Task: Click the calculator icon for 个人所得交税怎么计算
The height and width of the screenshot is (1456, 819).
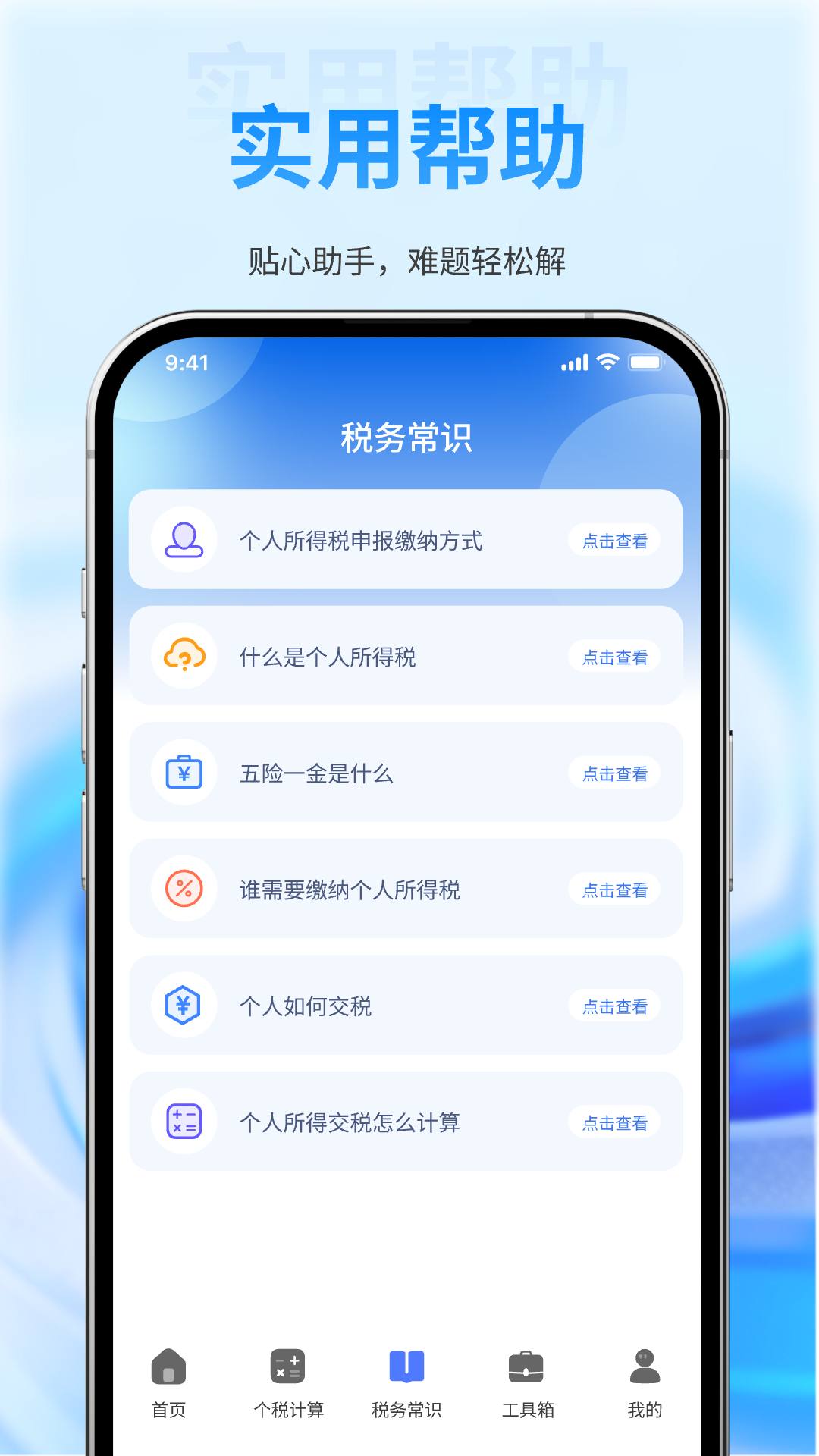Action: pyautogui.click(x=182, y=1122)
